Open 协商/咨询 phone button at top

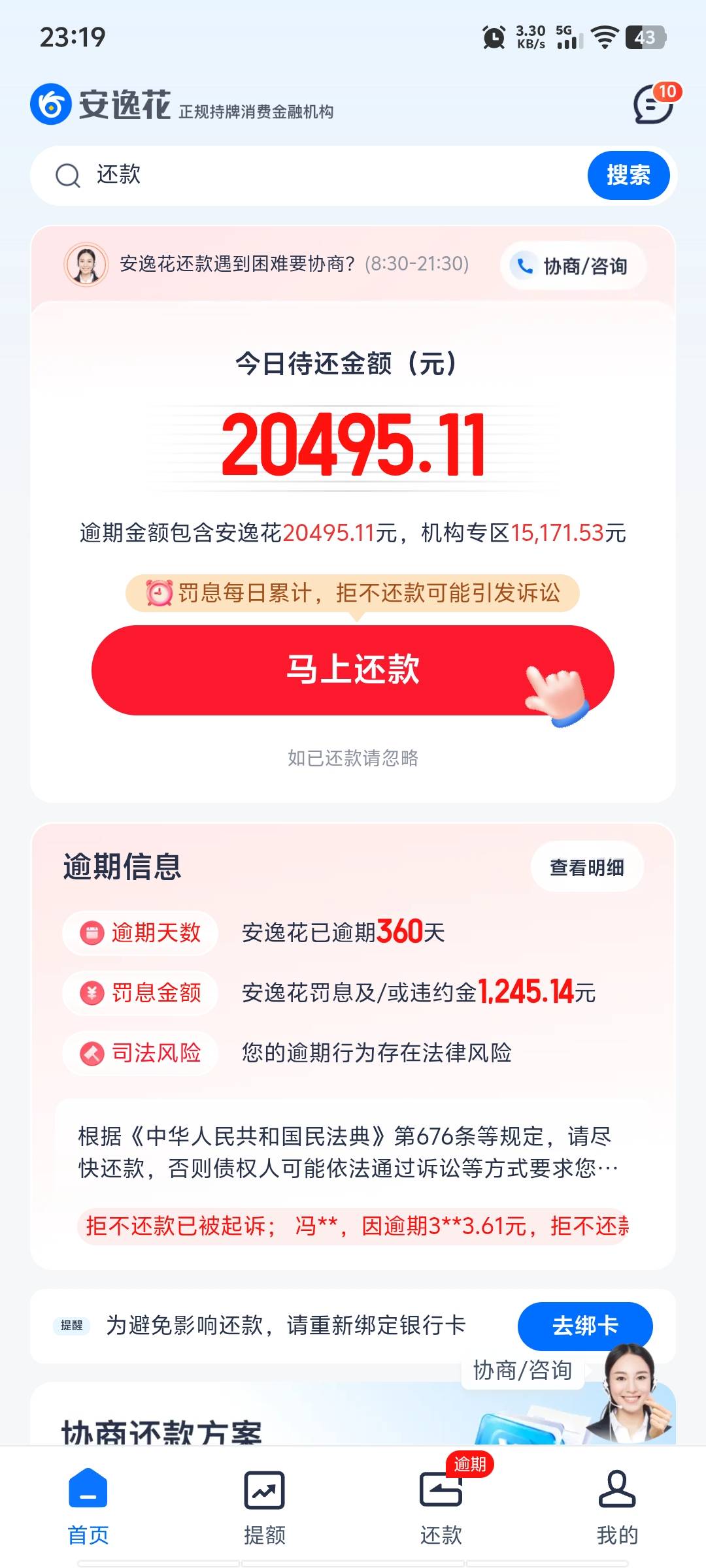(573, 266)
